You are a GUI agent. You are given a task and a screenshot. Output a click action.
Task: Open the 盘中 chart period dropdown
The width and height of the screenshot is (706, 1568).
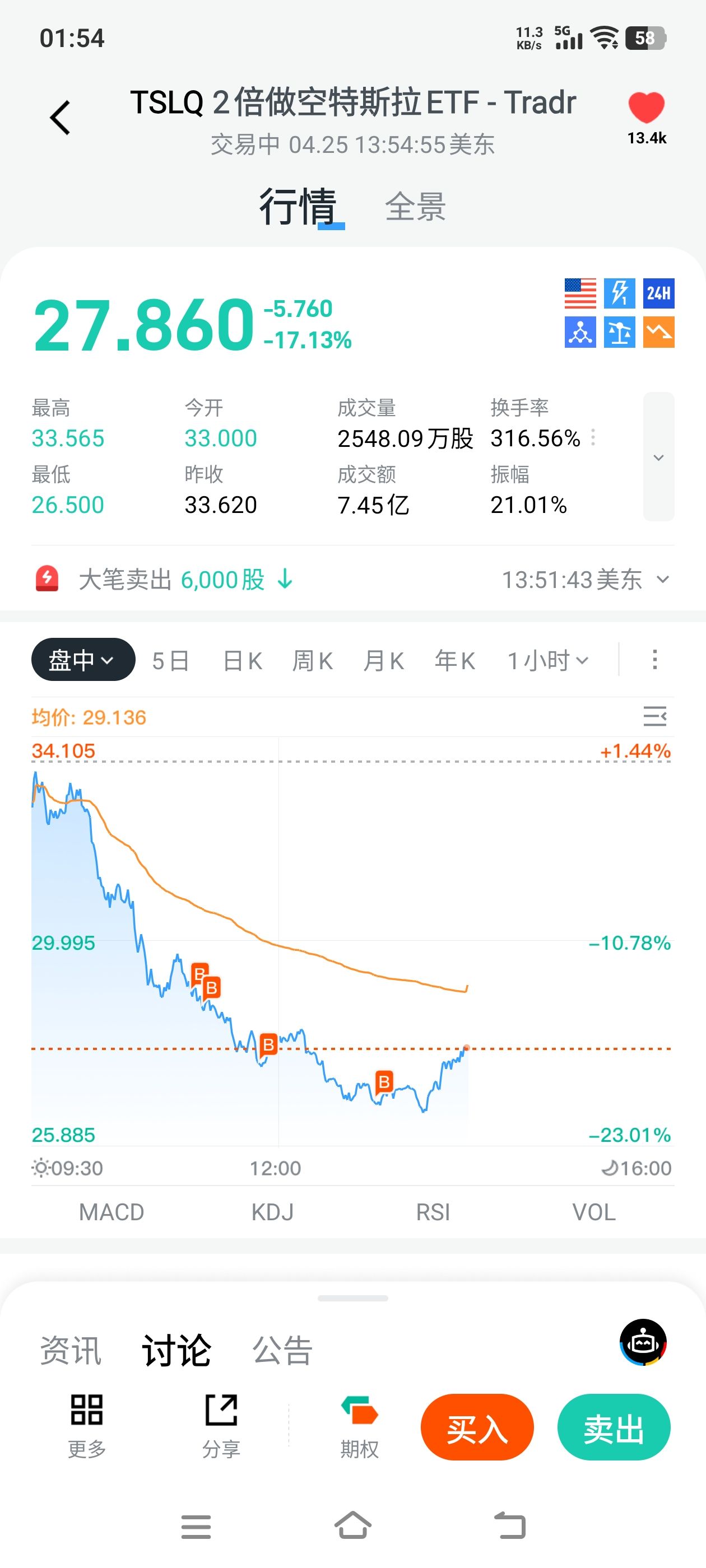(x=83, y=660)
